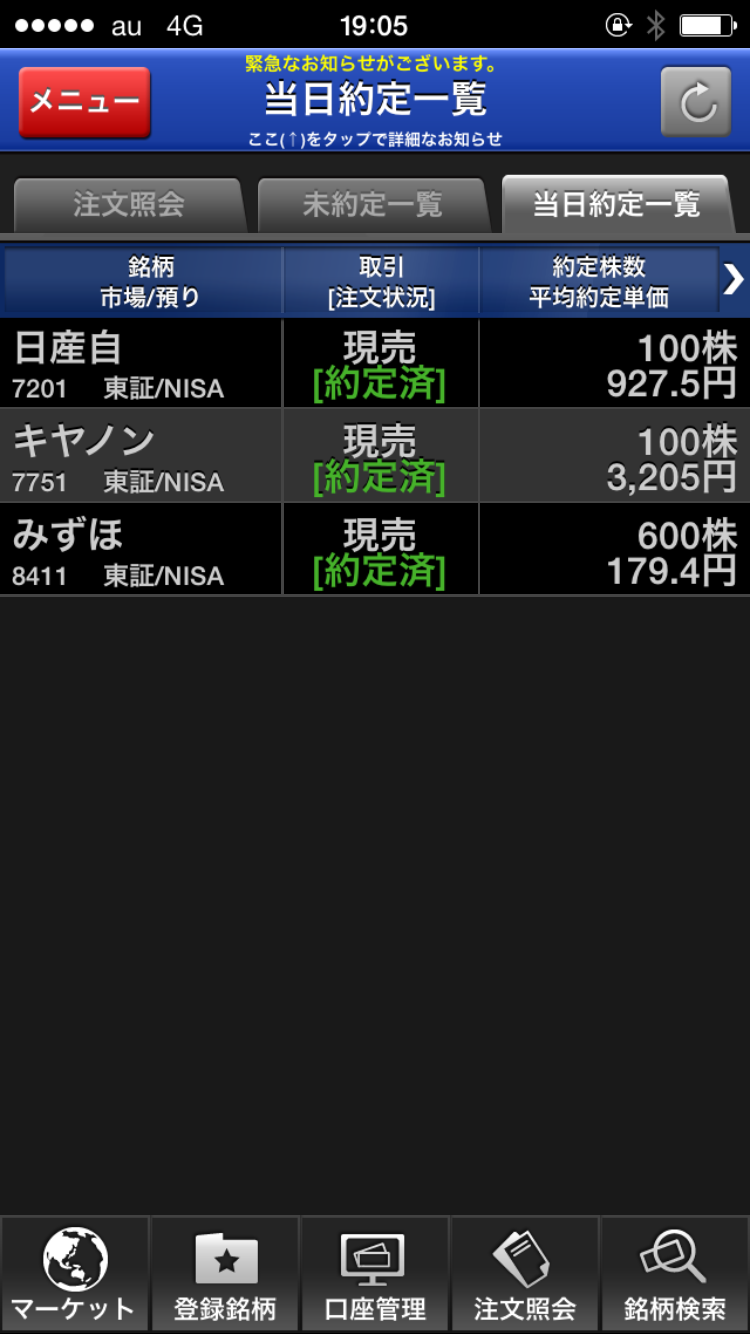Screen dimensions: 750x1334
Task: Open the メニュー button
Action: 85,102
